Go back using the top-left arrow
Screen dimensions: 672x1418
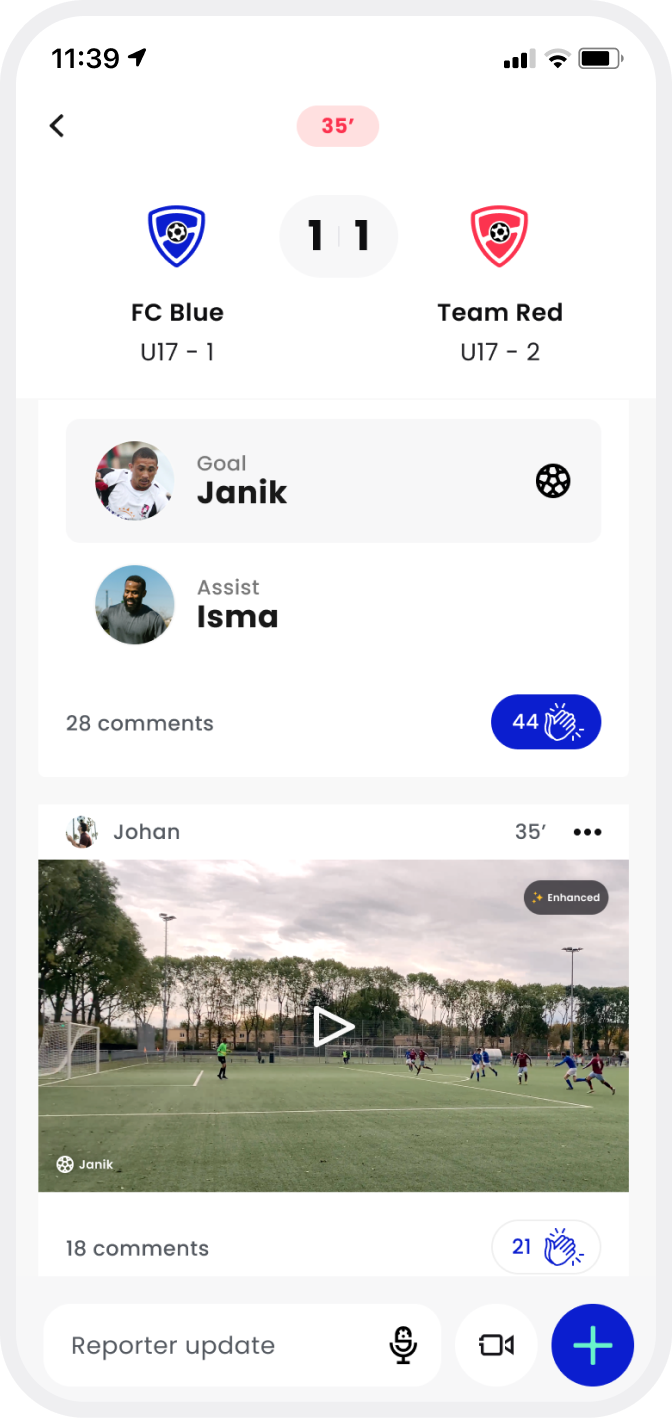point(57,126)
